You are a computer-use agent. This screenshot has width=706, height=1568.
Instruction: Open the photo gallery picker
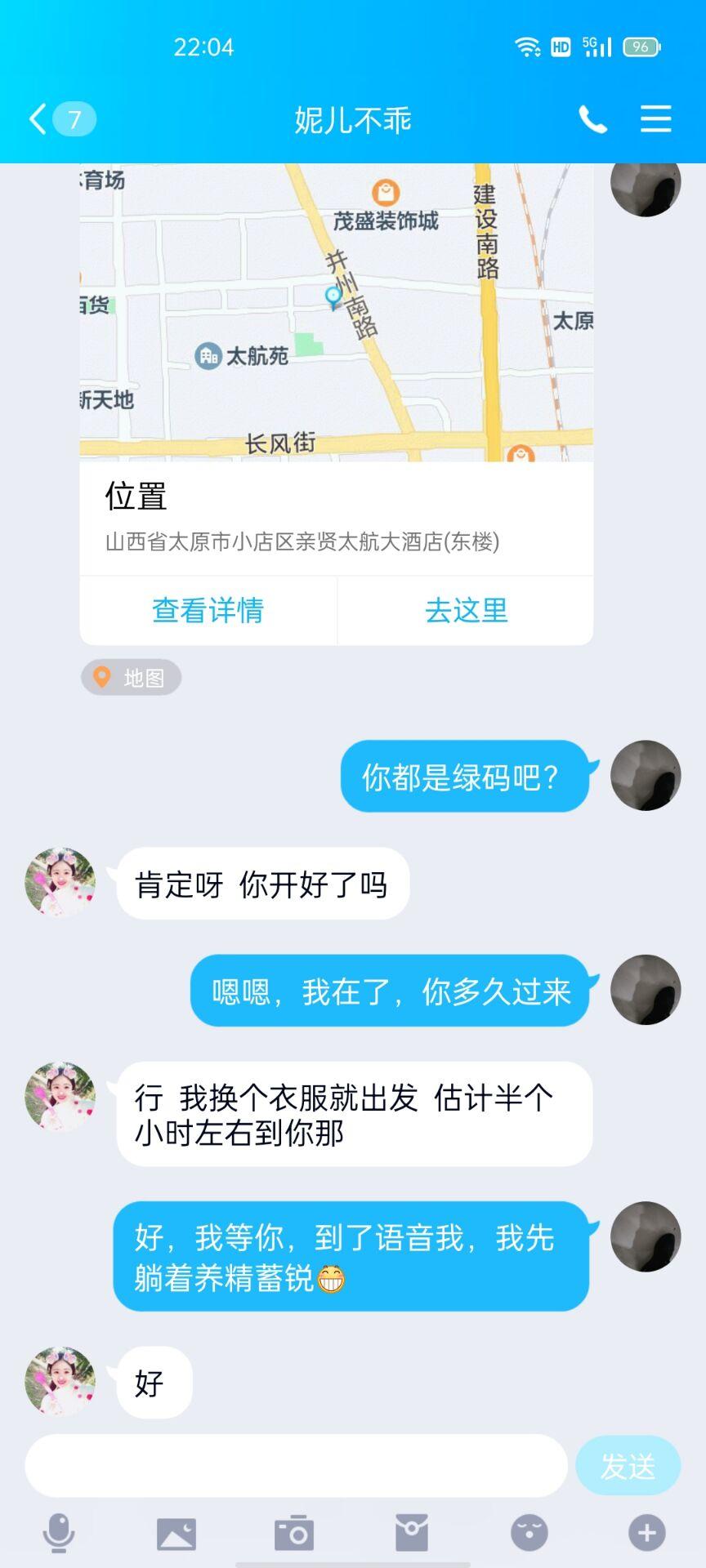[x=176, y=1533]
